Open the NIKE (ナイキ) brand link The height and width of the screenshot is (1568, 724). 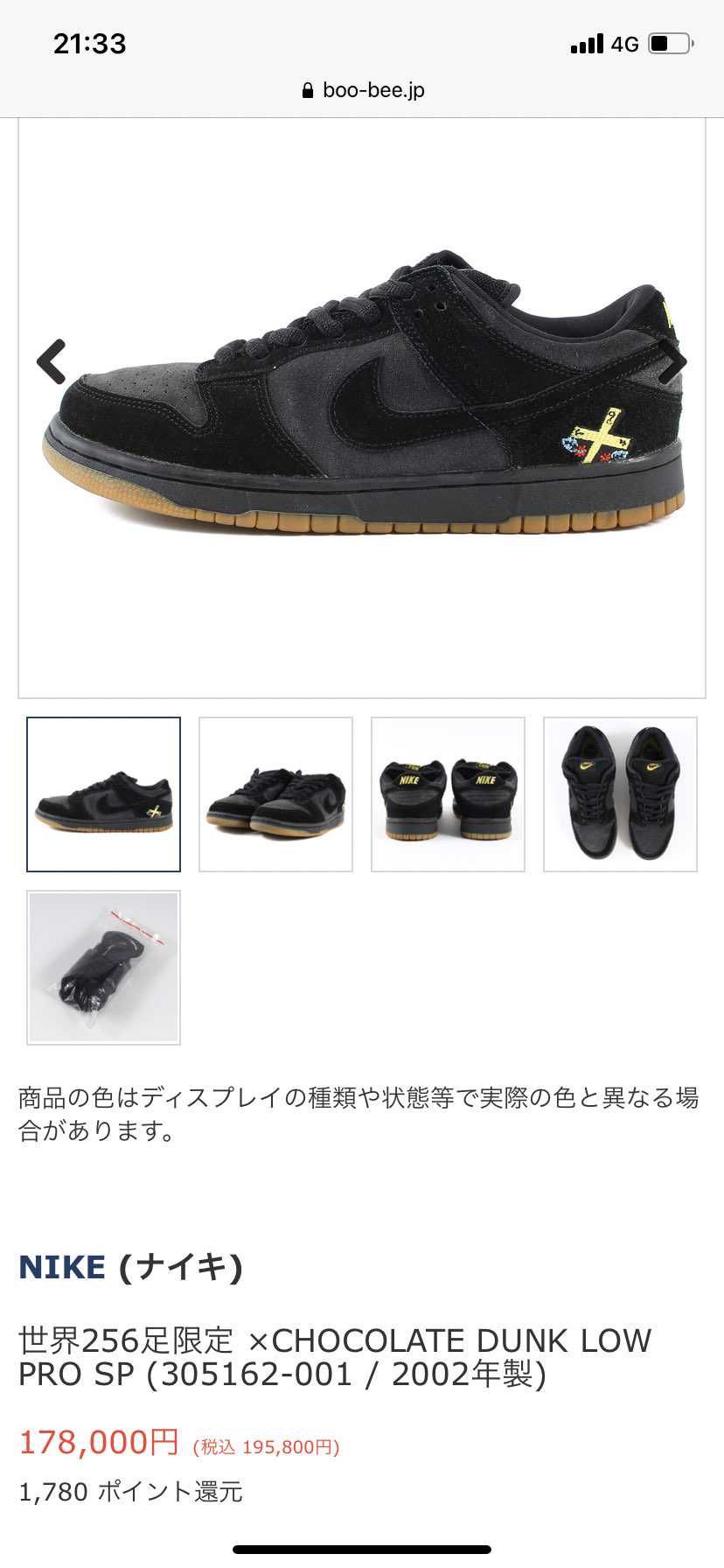click(131, 1266)
